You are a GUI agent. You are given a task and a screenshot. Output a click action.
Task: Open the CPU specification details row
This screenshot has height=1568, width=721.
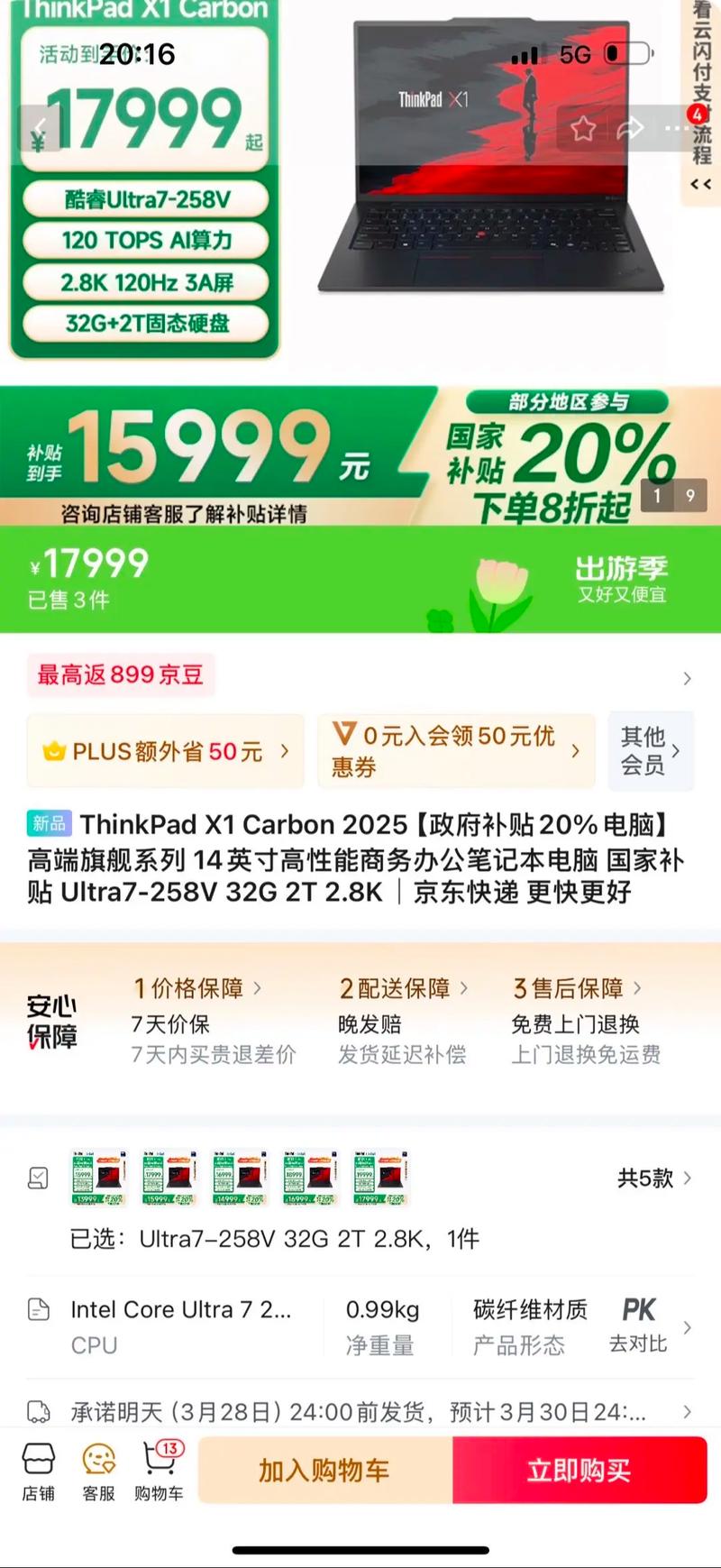(180, 1325)
